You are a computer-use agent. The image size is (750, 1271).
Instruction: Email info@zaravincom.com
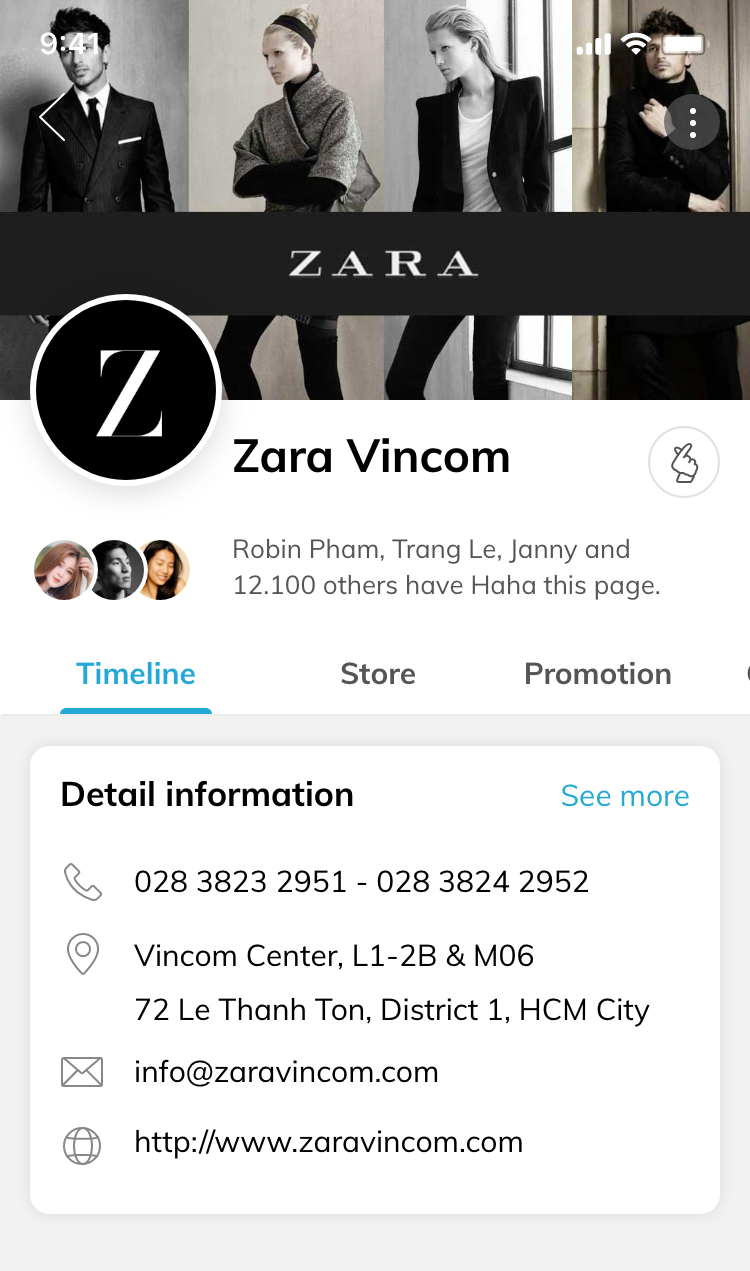pos(286,1072)
